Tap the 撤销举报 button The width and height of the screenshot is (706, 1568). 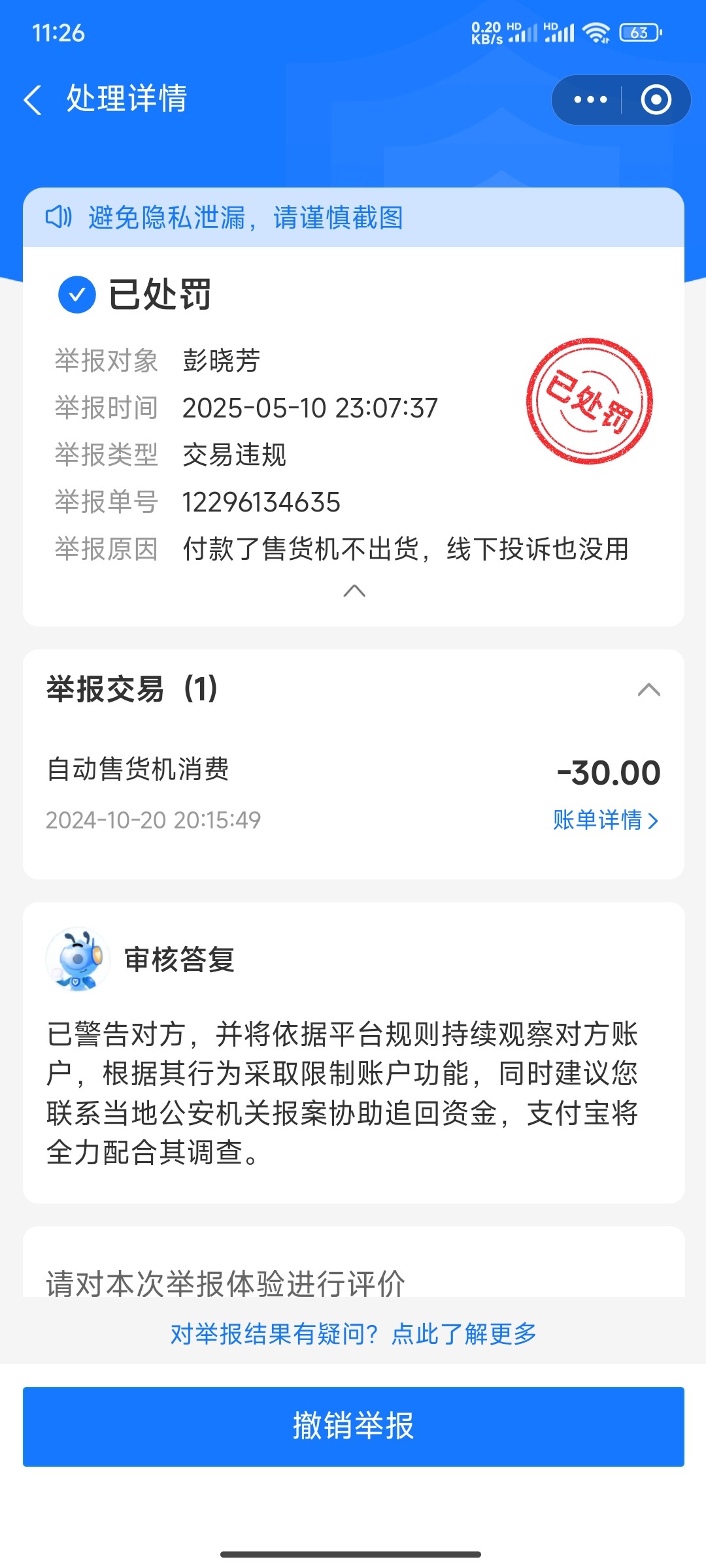point(354,1427)
